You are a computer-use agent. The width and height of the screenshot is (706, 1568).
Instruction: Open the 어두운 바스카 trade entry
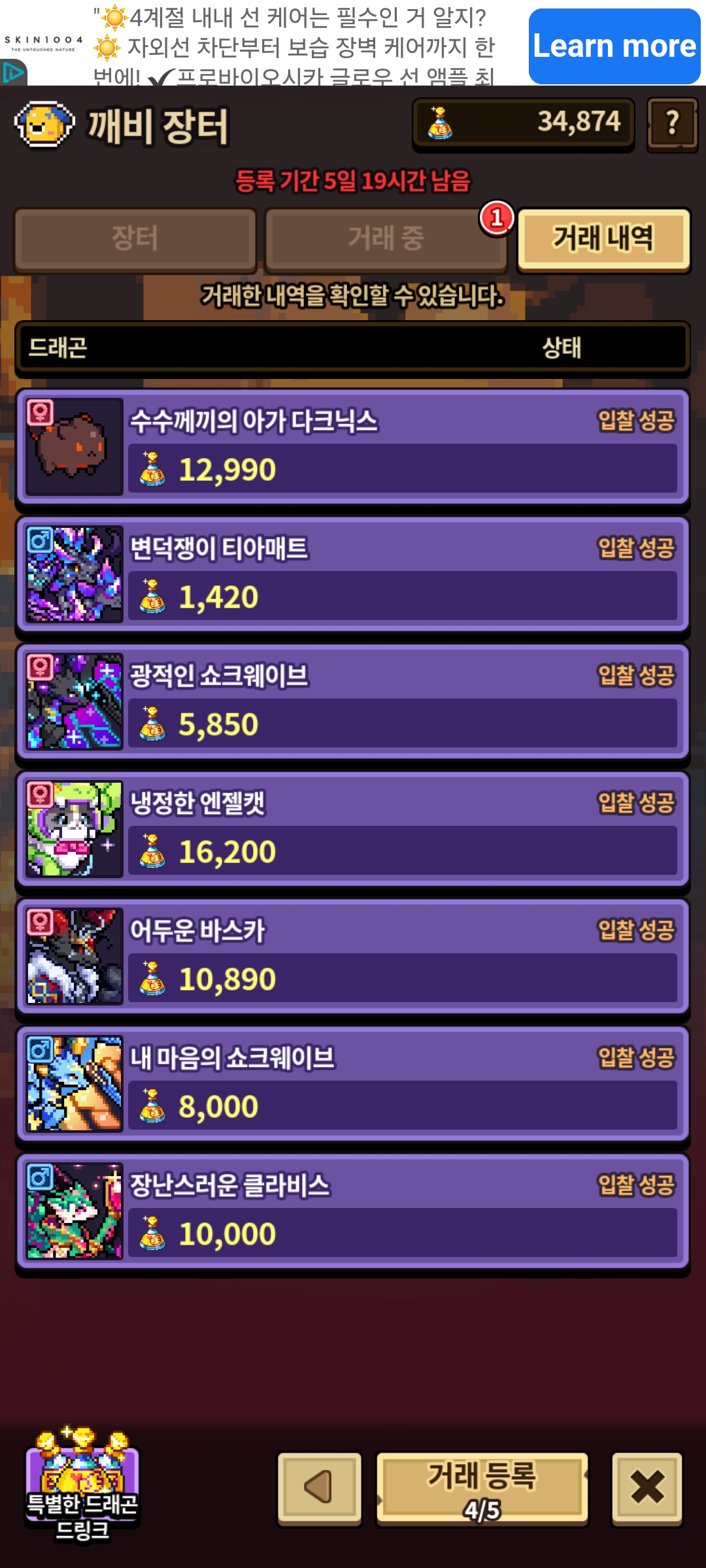352,956
